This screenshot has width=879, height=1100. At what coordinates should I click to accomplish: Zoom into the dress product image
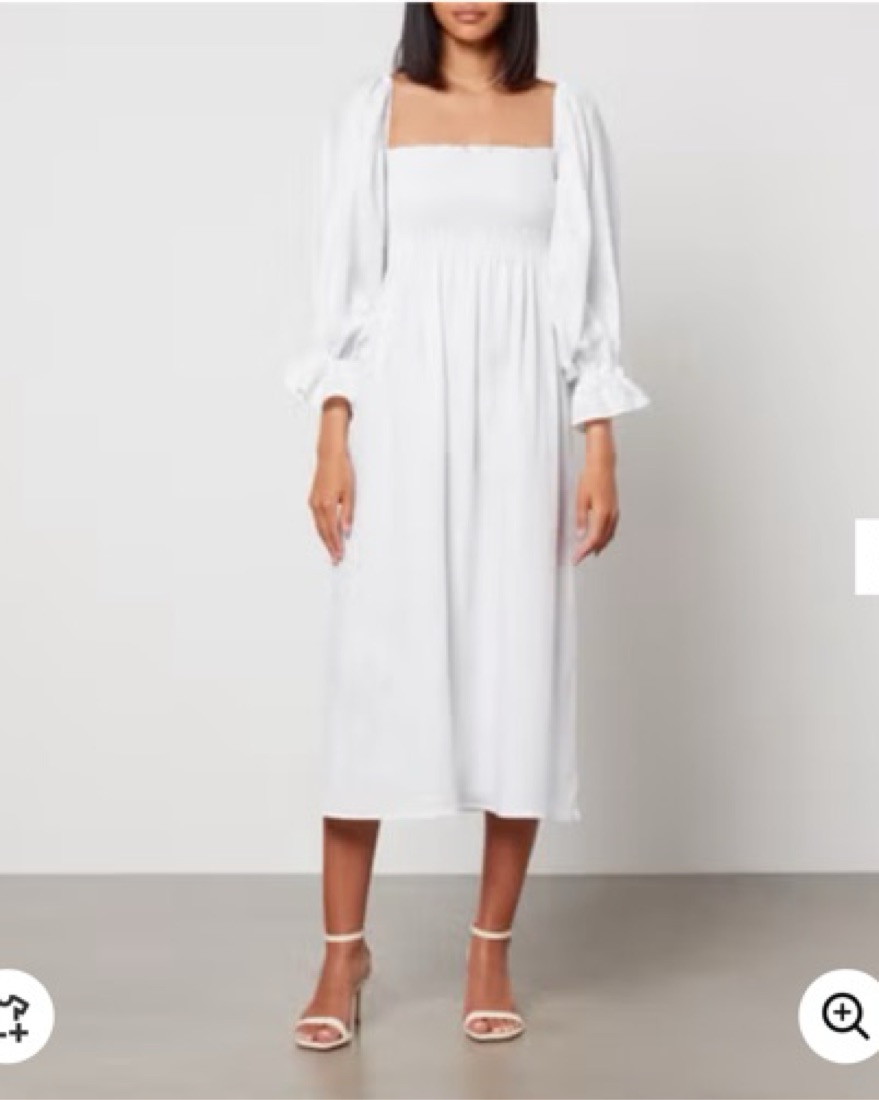[x=843, y=1016]
